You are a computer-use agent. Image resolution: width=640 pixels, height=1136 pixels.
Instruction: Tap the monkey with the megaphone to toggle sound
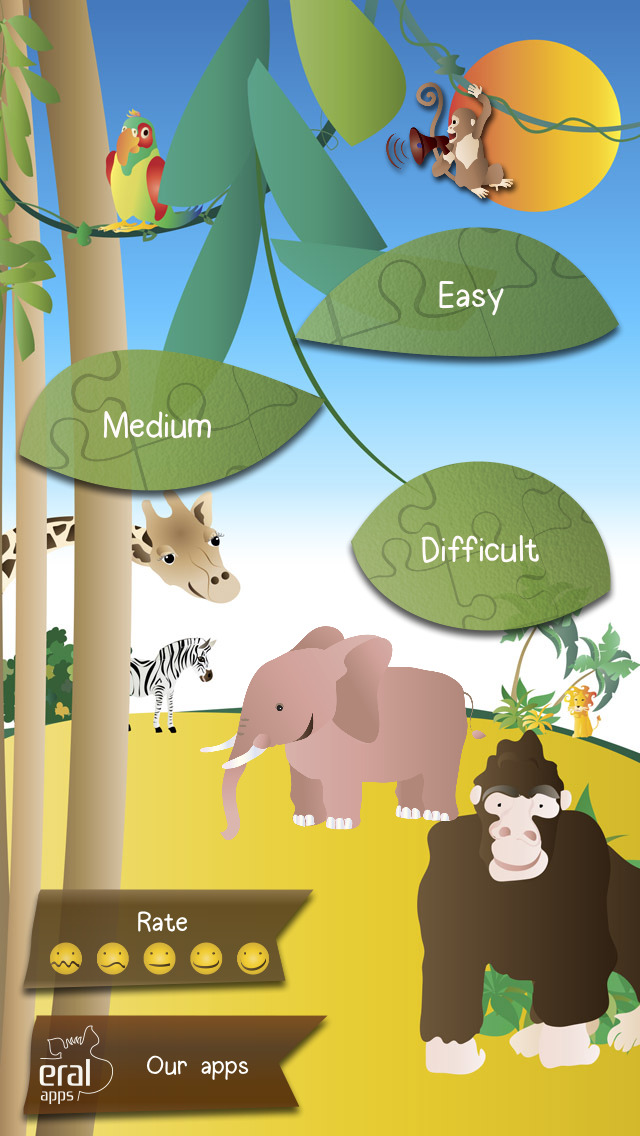452,141
